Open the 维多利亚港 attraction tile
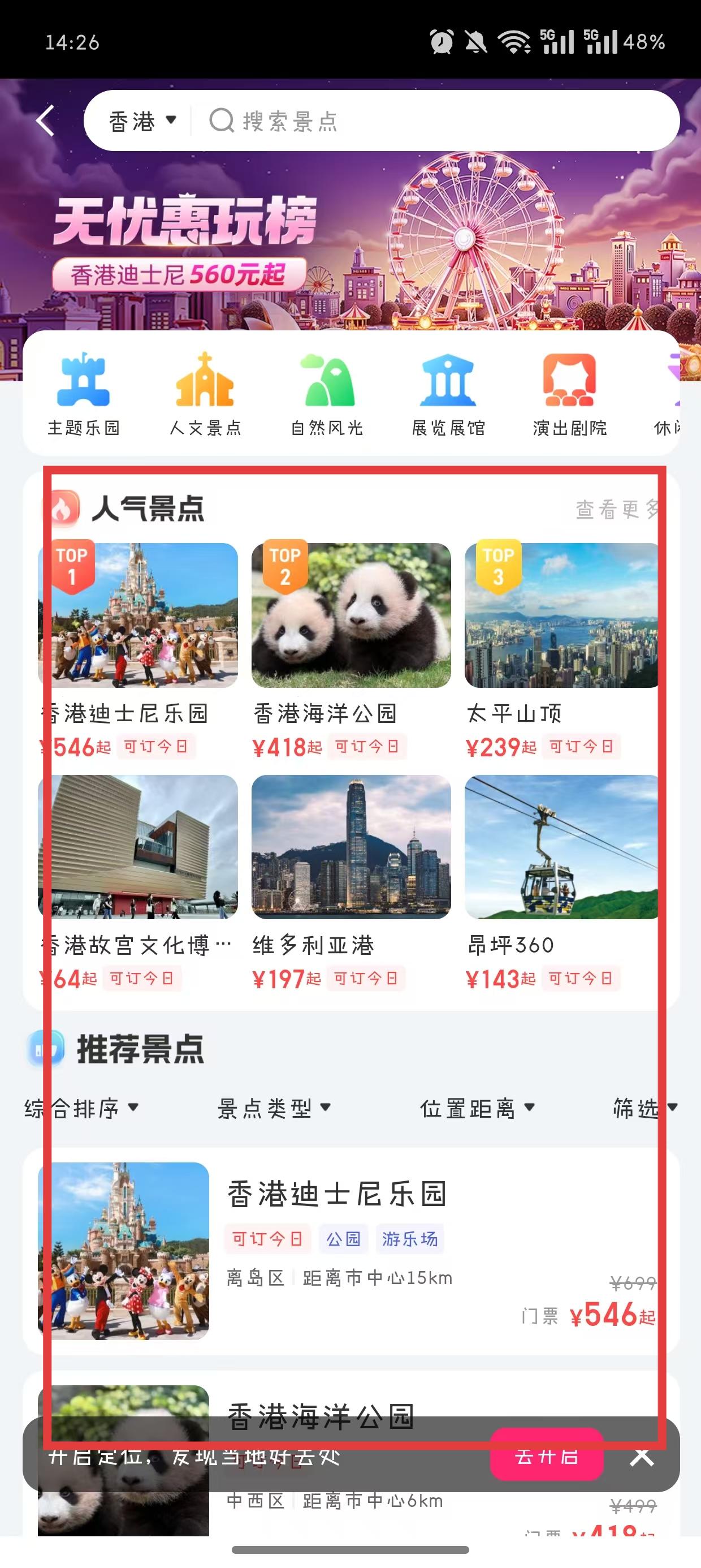Viewport: 701px width, 1568px height. [351, 846]
